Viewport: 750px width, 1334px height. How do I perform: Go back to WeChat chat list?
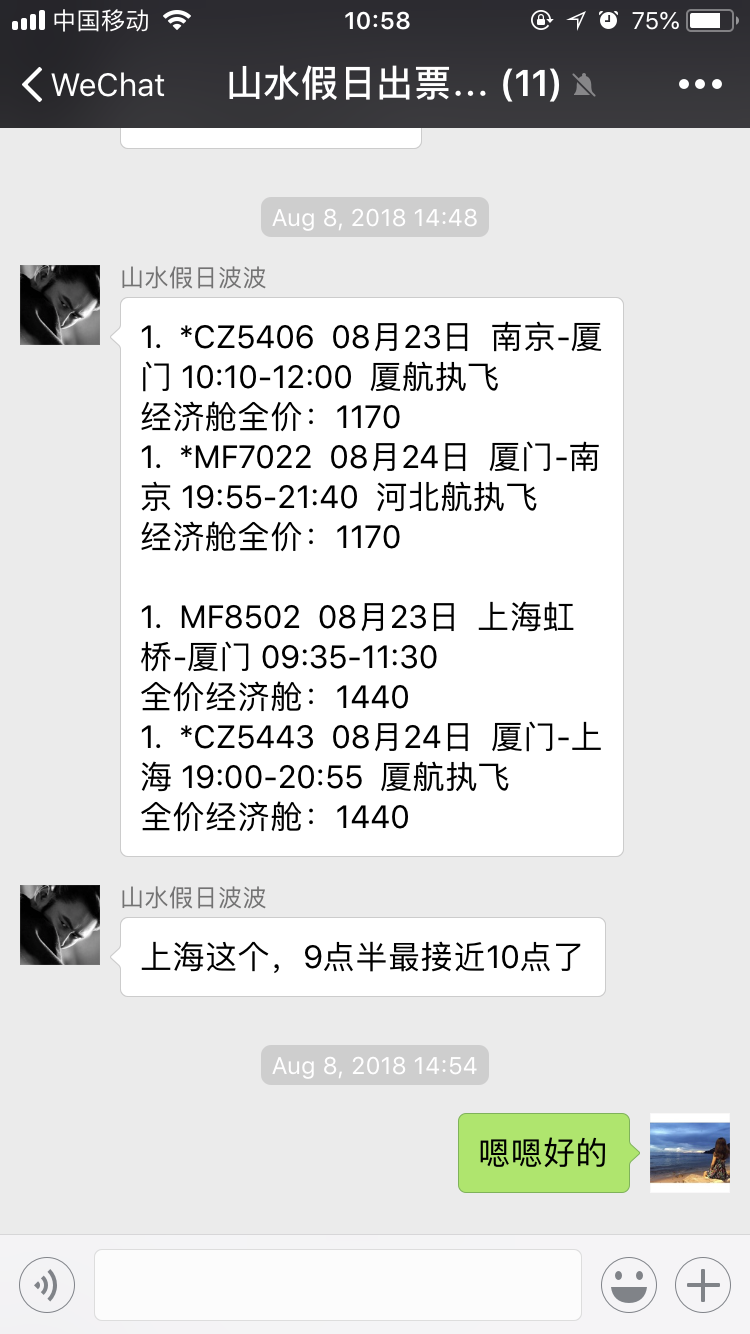click(x=92, y=85)
